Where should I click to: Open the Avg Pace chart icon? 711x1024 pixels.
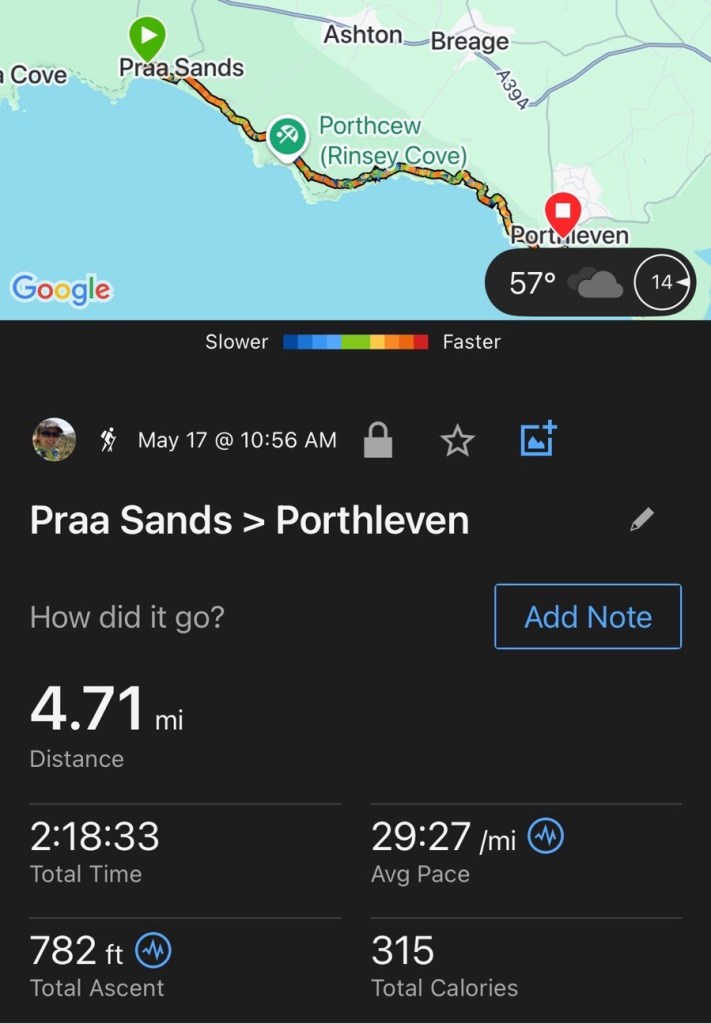coord(546,837)
